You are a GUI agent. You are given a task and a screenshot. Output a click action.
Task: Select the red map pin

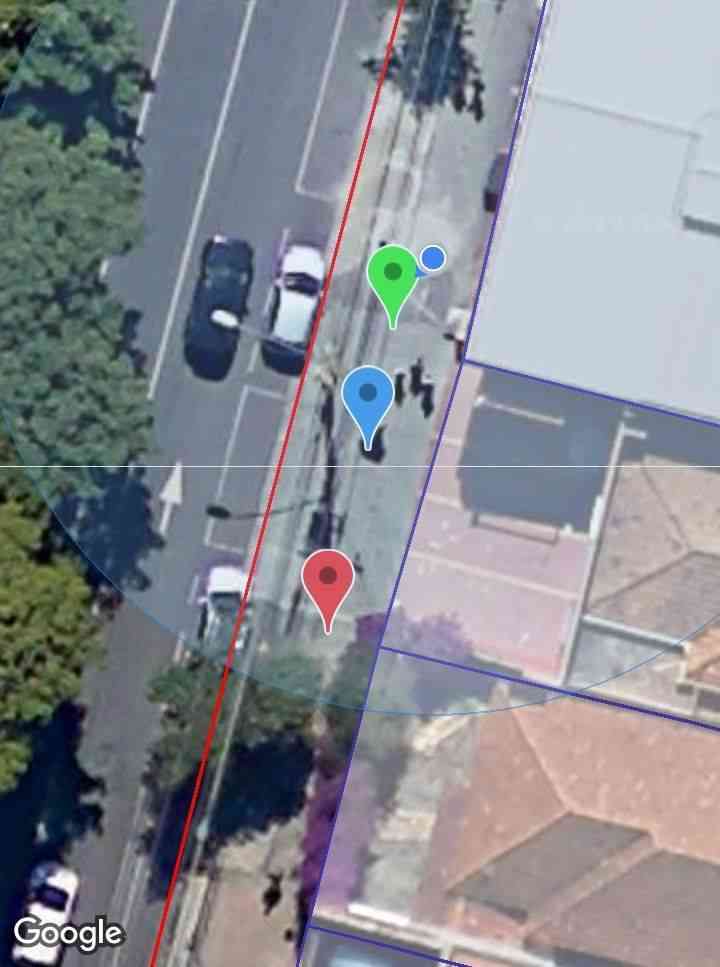coord(328,578)
